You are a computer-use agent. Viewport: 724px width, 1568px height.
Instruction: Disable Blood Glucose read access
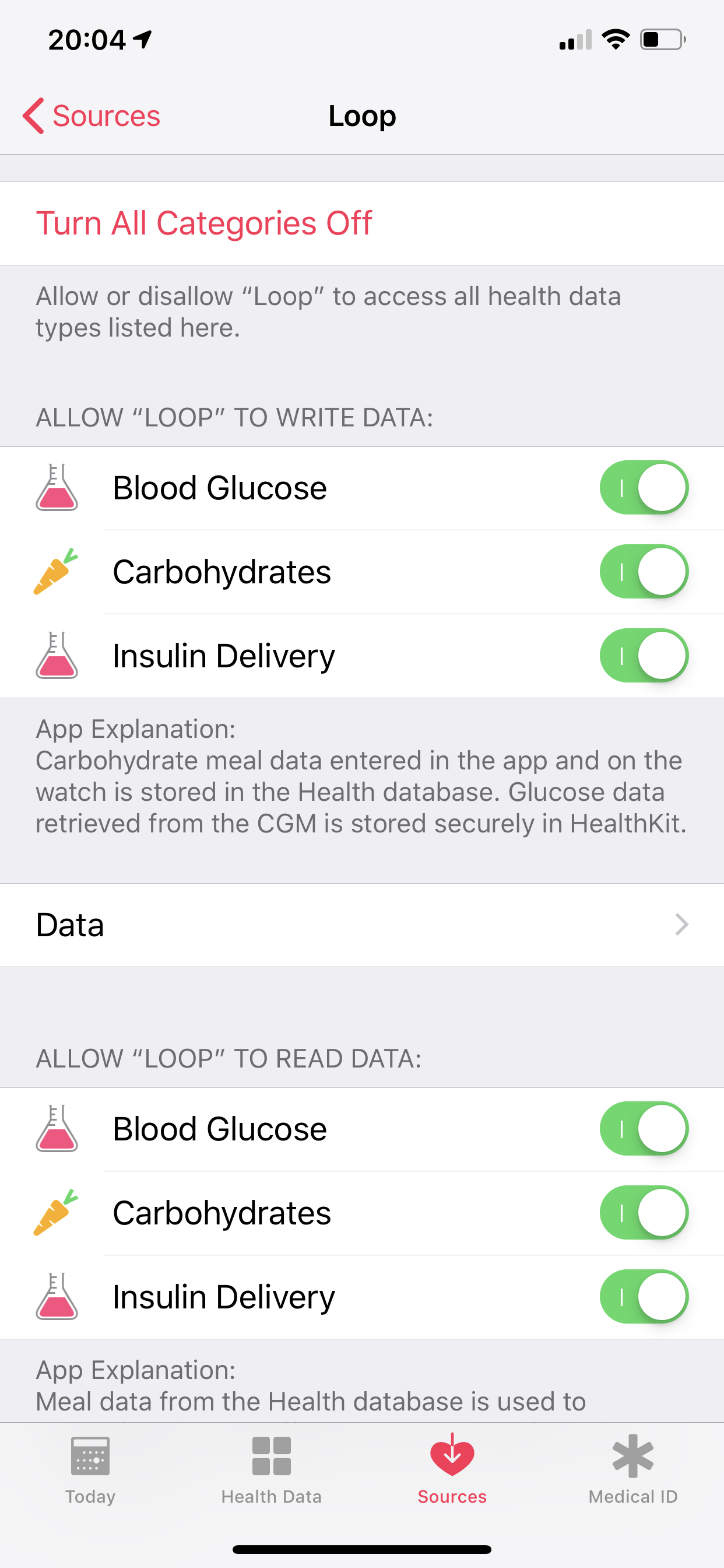[x=644, y=1129]
